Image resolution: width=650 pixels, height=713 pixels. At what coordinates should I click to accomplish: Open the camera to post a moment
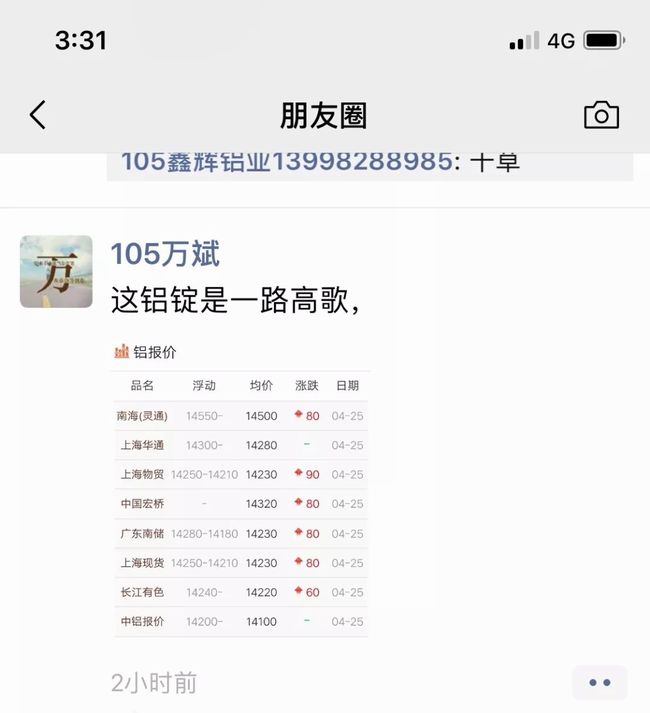coord(601,116)
